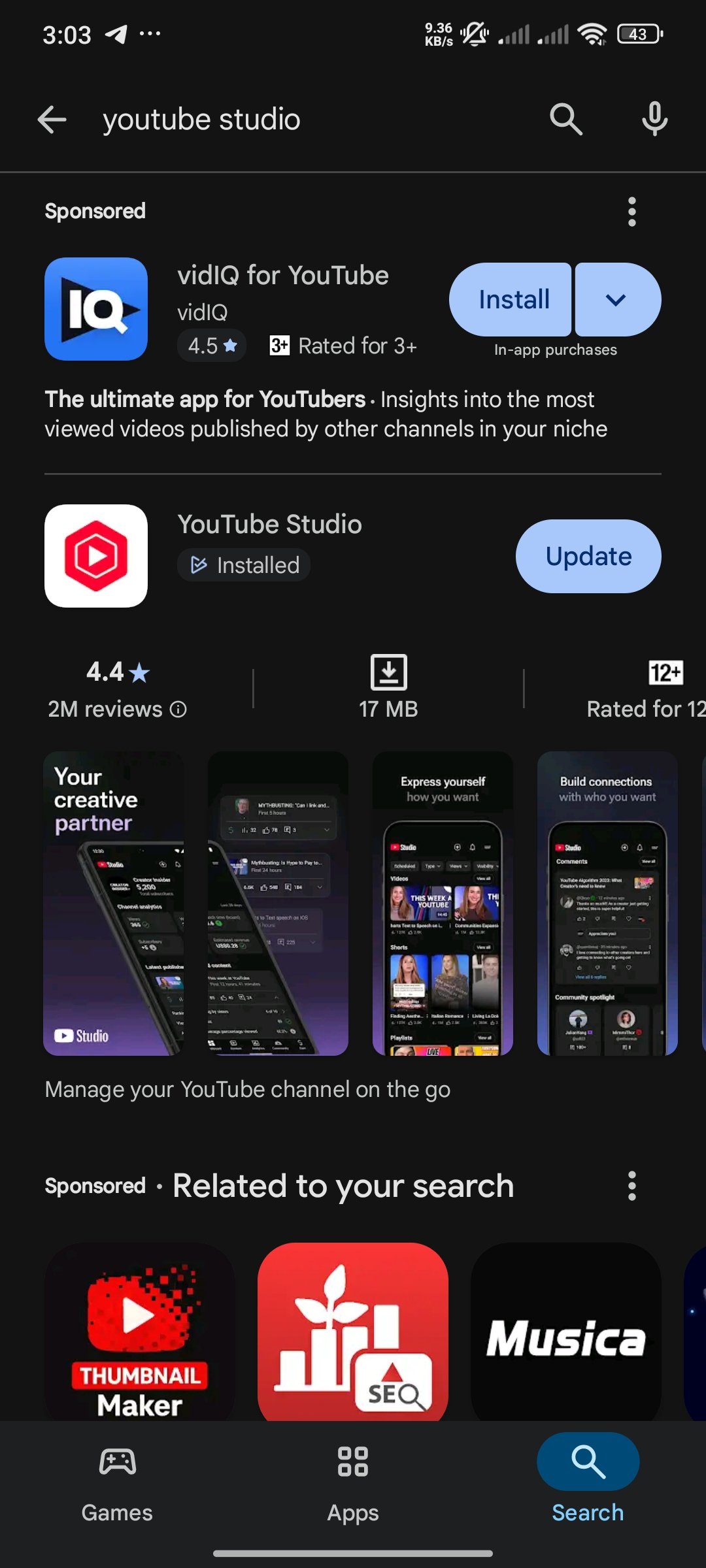The width and height of the screenshot is (706, 1568).
Task: Open the SEO growth app tile
Action: tap(353, 1333)
